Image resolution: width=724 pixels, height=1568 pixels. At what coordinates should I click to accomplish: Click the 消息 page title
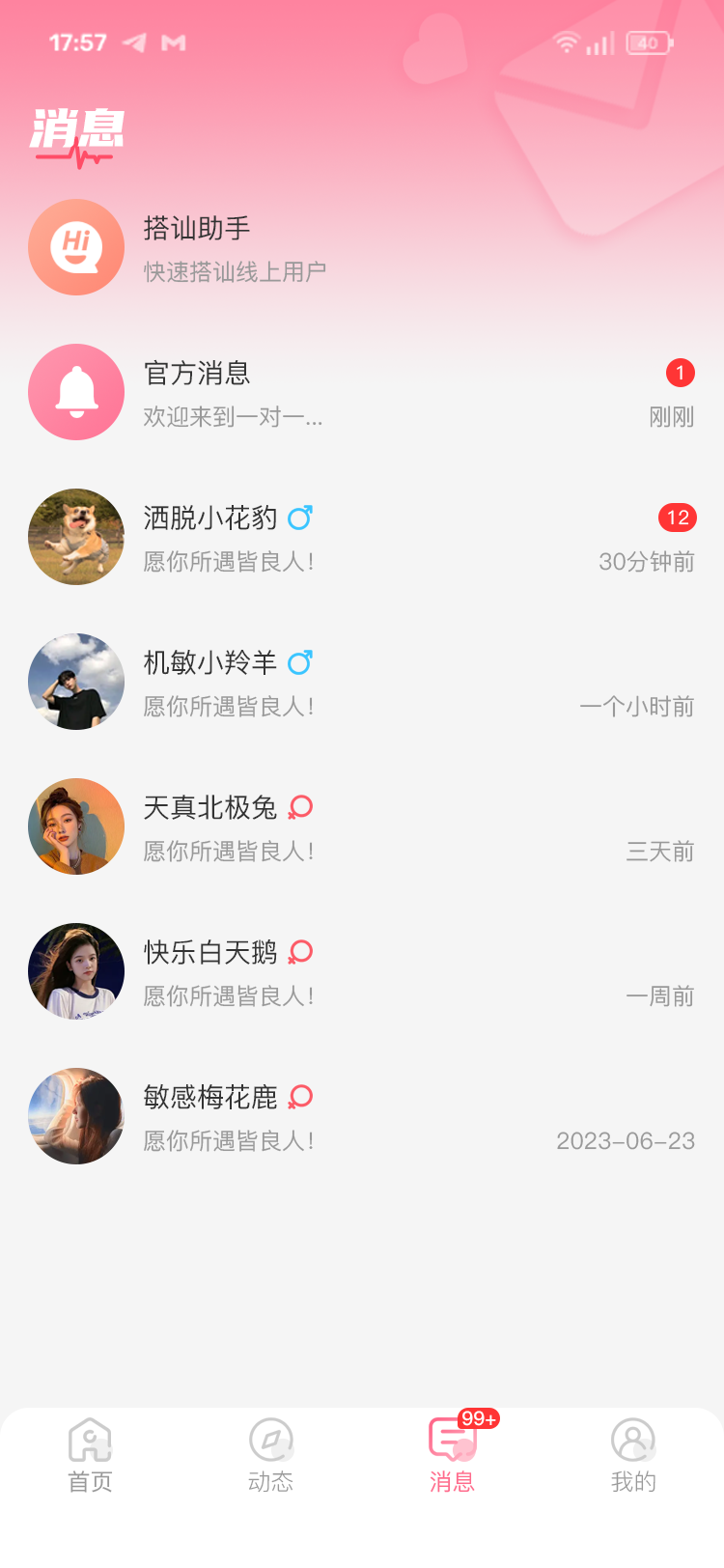point(77,132)
